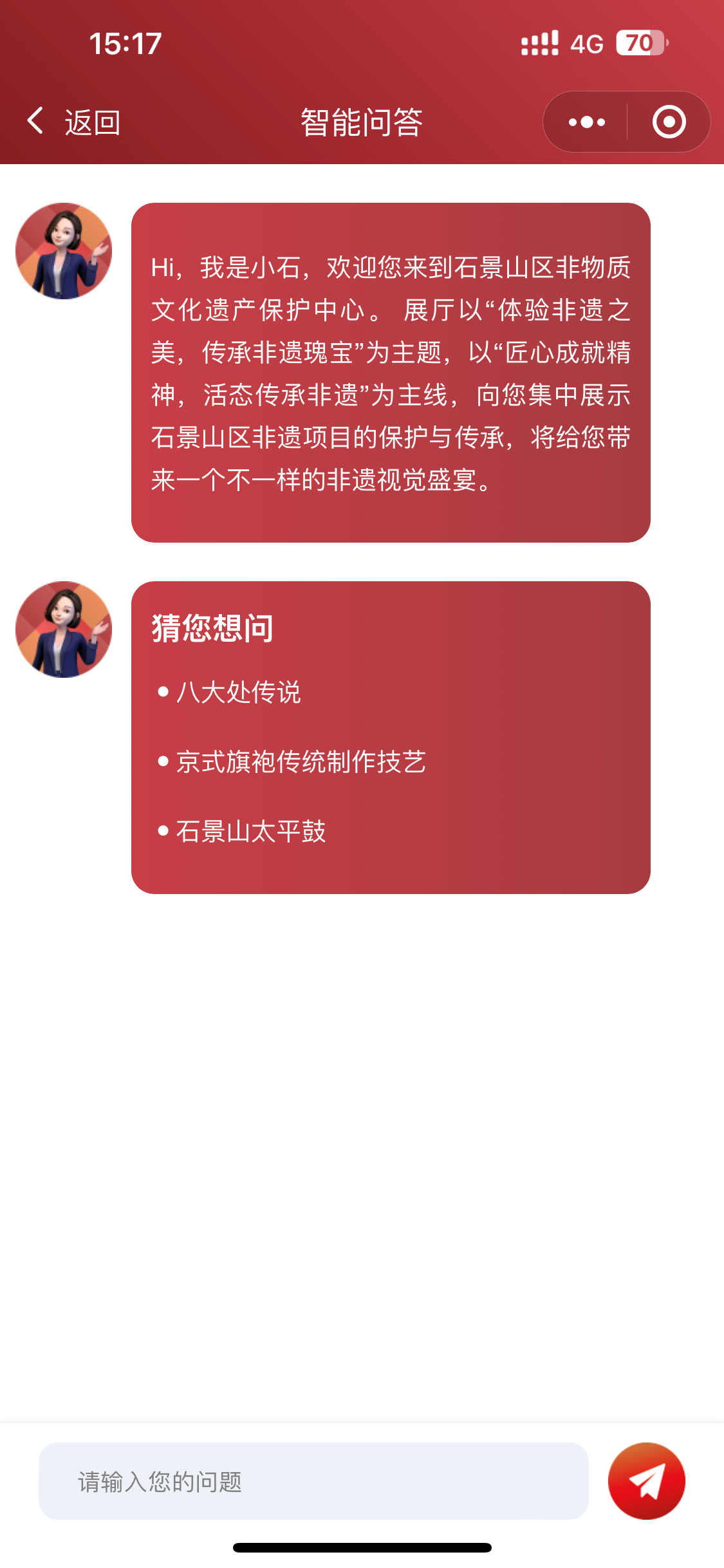
Task: Ask about 八大处传说
Action: [238, 693]
